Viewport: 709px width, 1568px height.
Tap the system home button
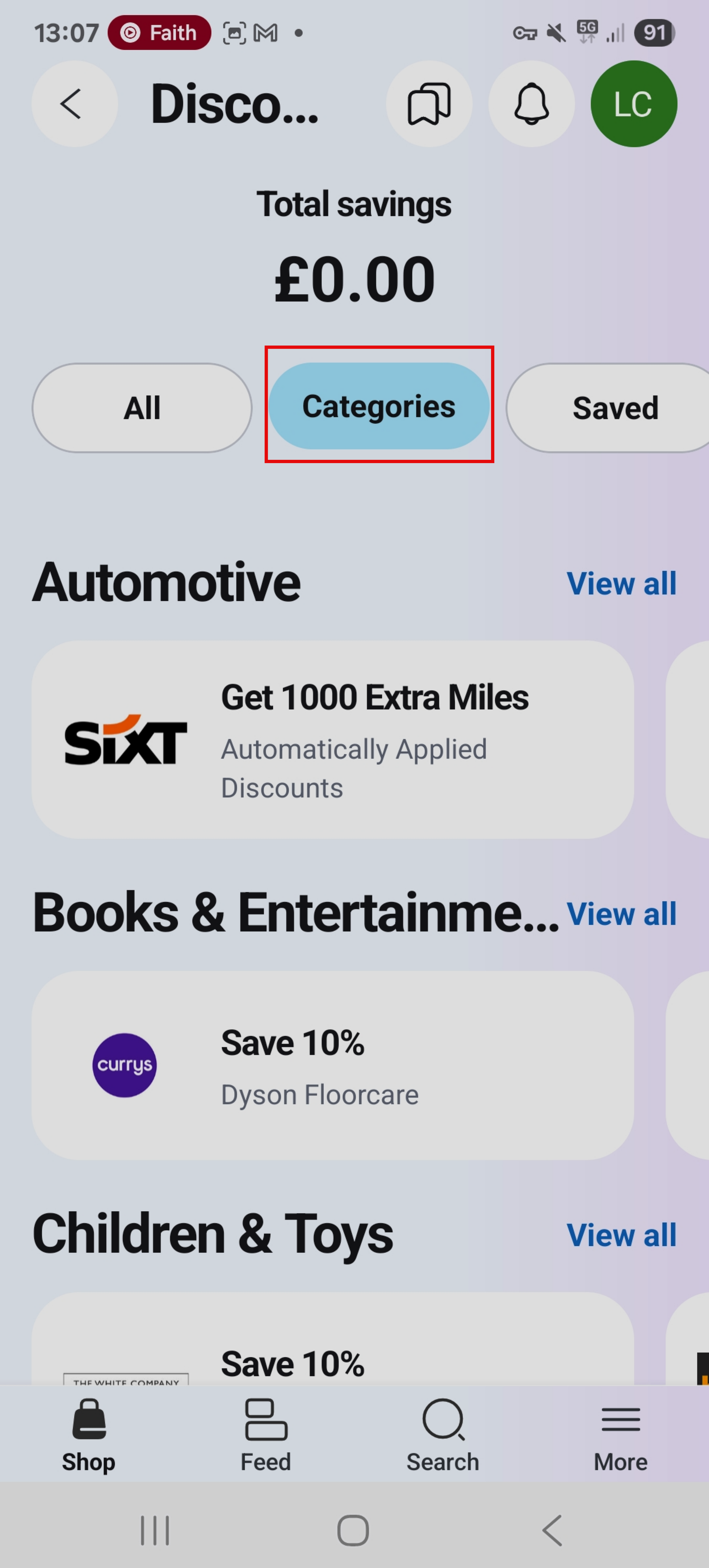point(353,1530)
